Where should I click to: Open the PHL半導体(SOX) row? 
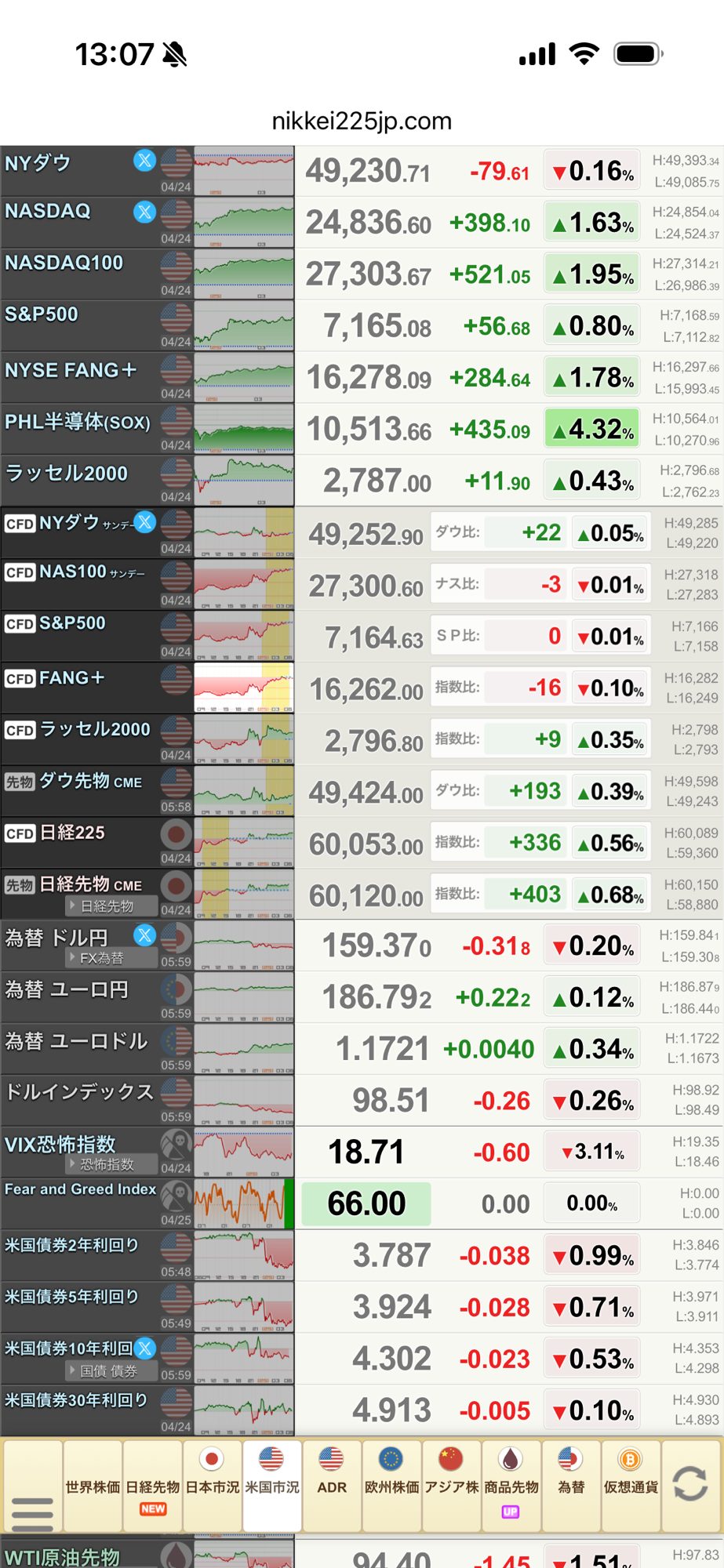point(77,423)
